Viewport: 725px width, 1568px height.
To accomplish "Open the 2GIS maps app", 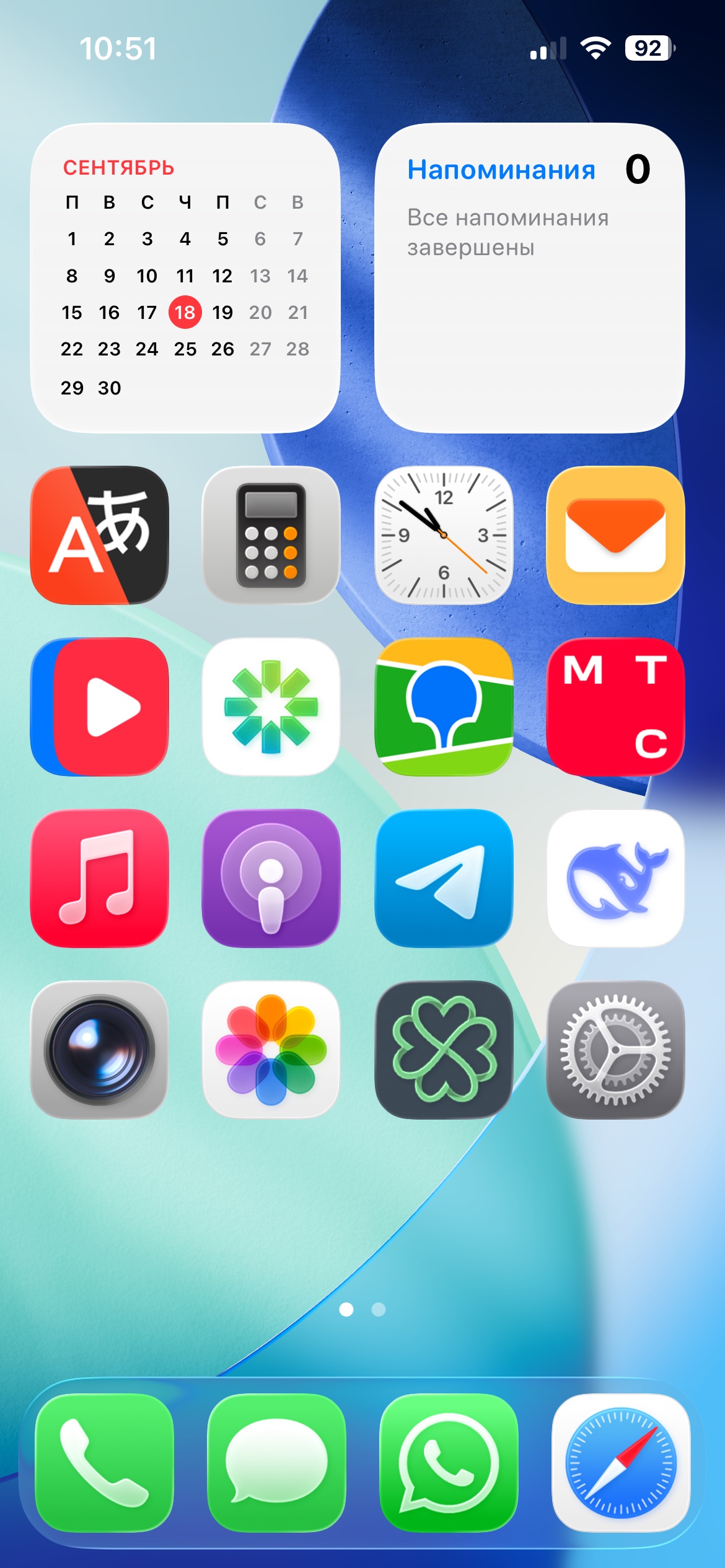I will click(x=444, y=707).
